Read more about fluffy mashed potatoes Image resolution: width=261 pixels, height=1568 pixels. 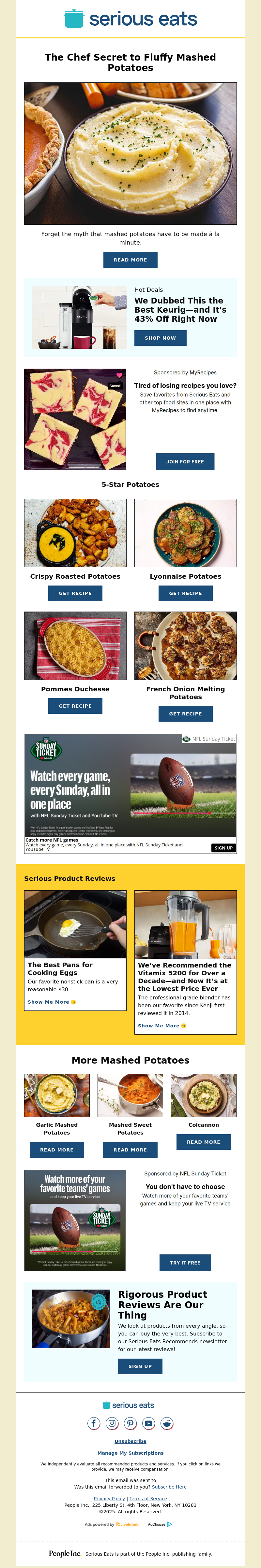130,260
